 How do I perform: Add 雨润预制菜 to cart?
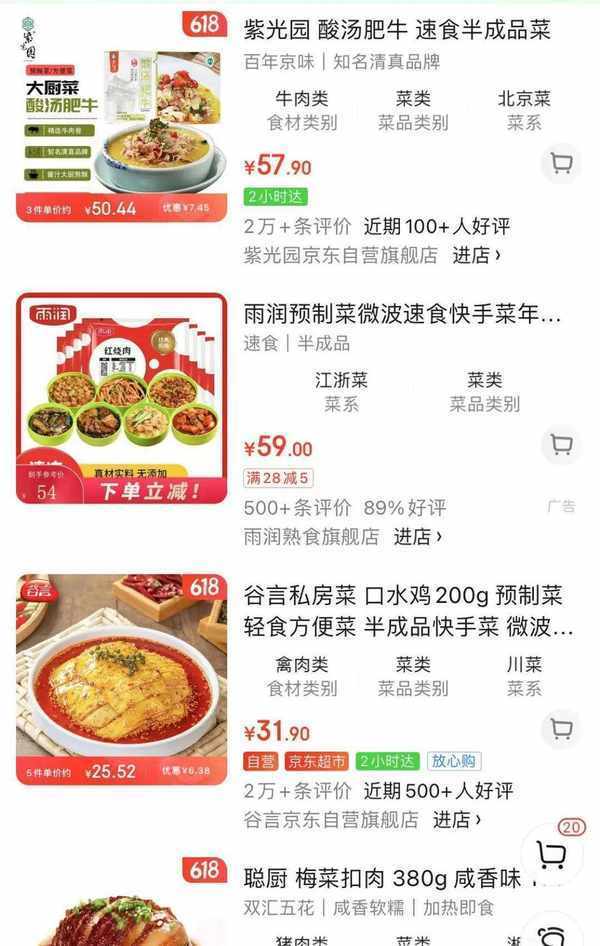tap(561, 445)
